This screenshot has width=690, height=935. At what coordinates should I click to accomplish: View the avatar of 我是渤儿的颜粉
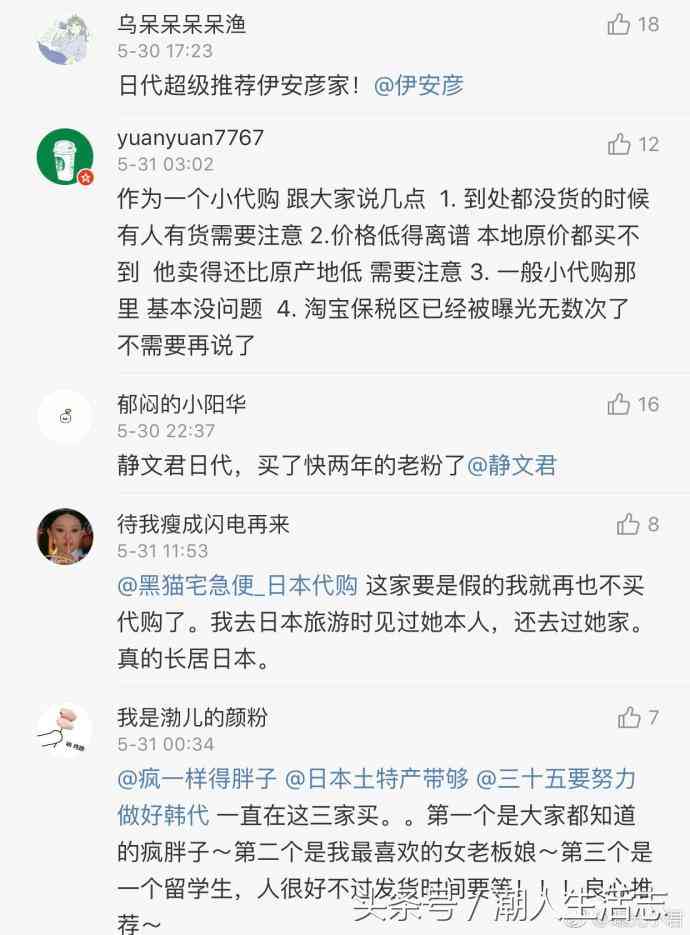point(65,730)
